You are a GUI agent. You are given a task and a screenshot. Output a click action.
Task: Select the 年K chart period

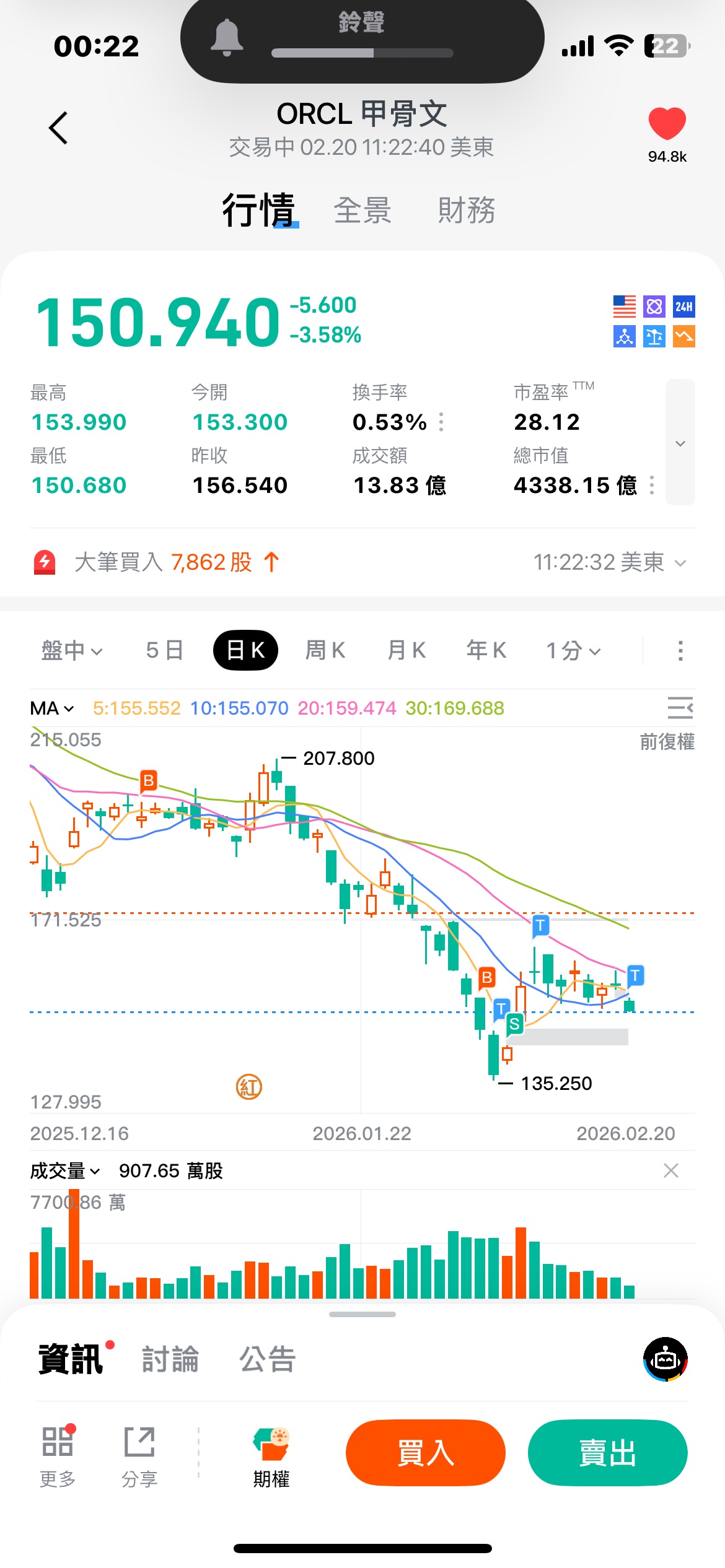coord(486,651)
